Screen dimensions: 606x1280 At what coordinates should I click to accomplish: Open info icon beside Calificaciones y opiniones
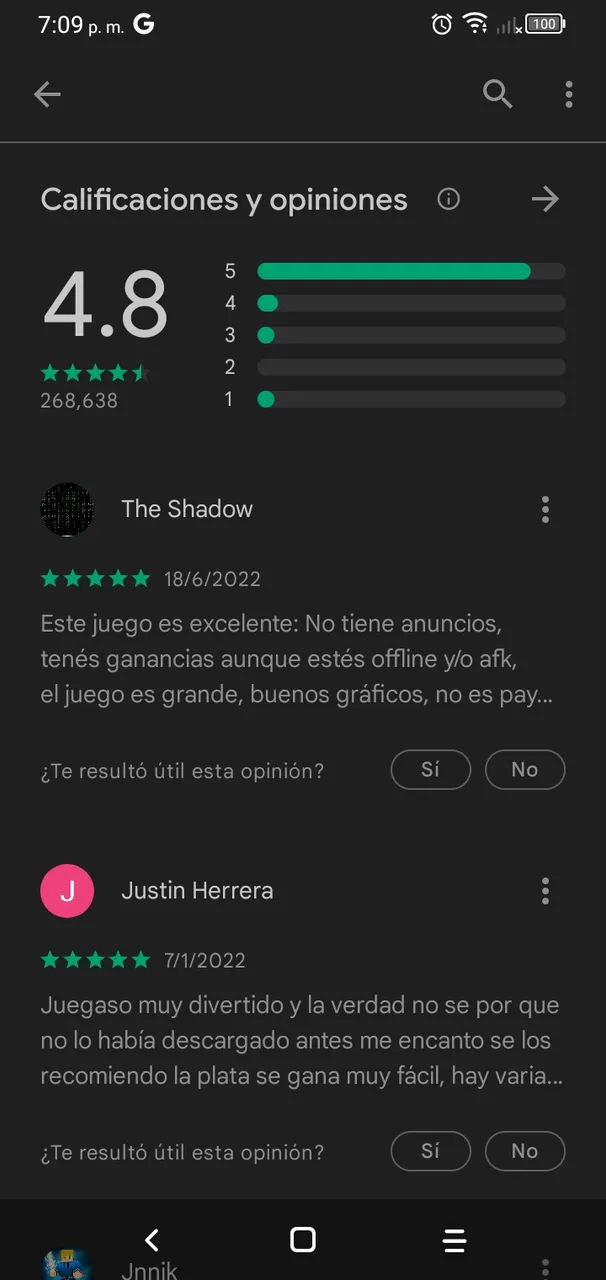click(449, 199)
